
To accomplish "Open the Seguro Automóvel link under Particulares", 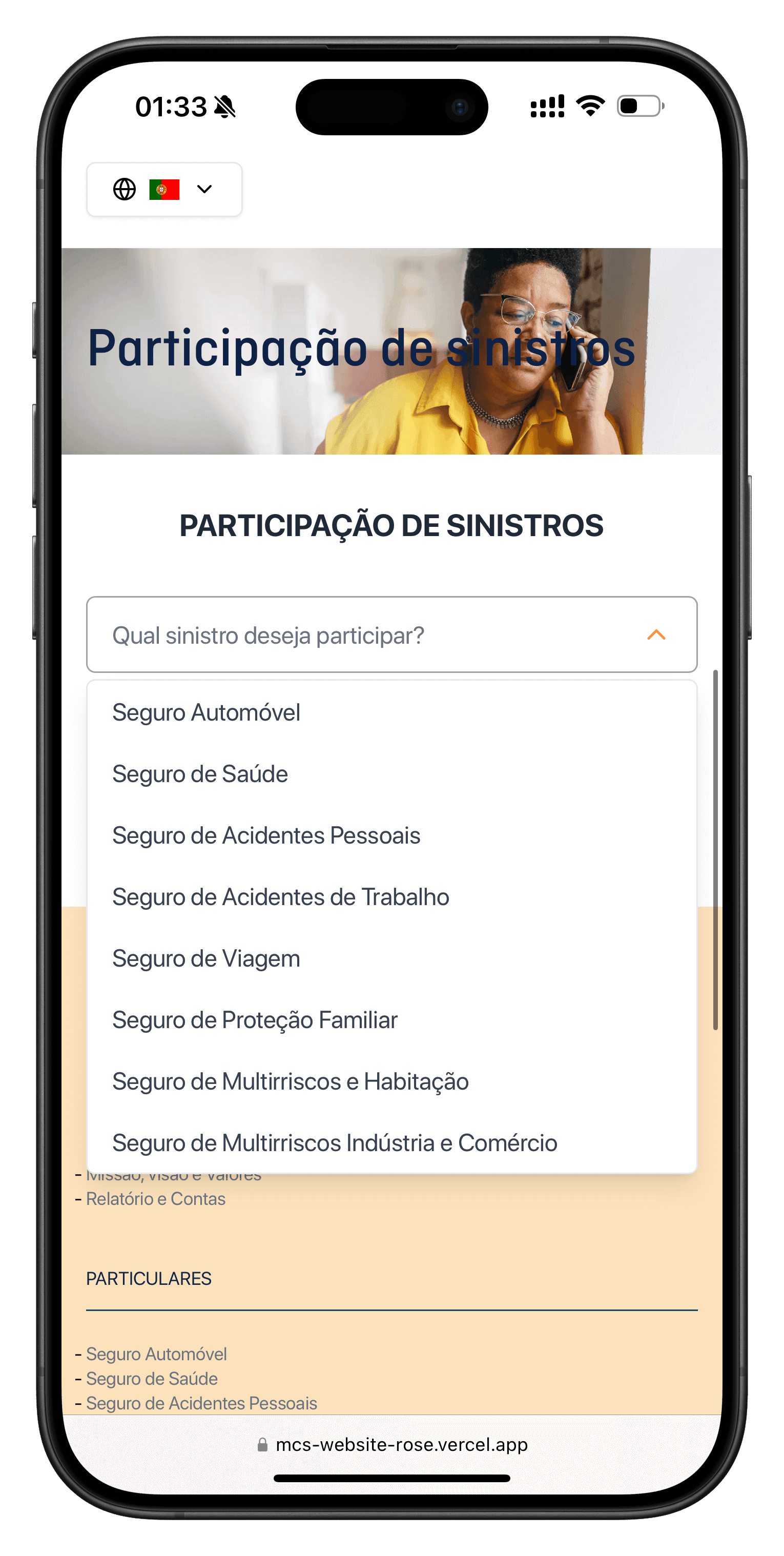I will pos(156,1354).
